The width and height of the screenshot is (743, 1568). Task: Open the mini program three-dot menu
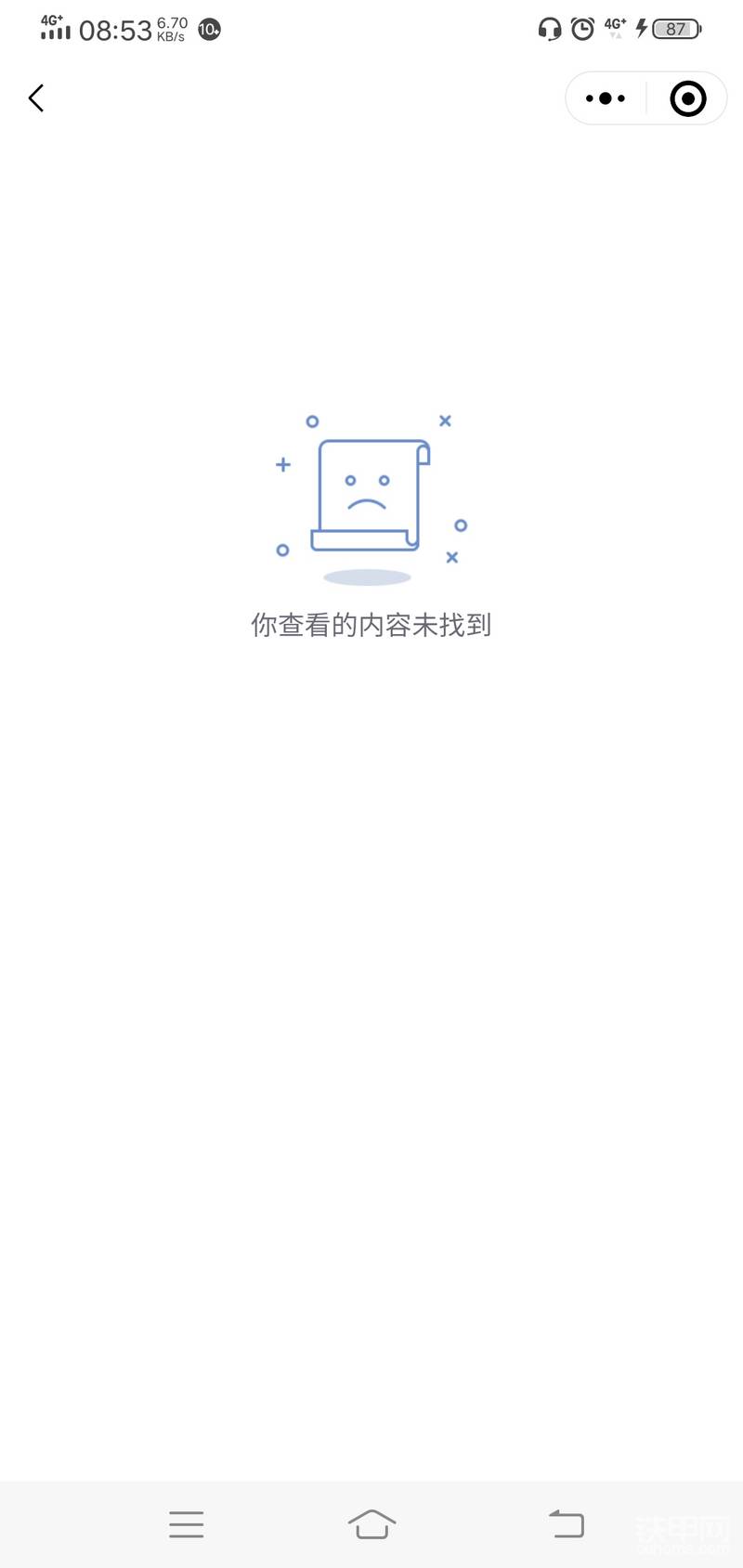pos(606,98)
